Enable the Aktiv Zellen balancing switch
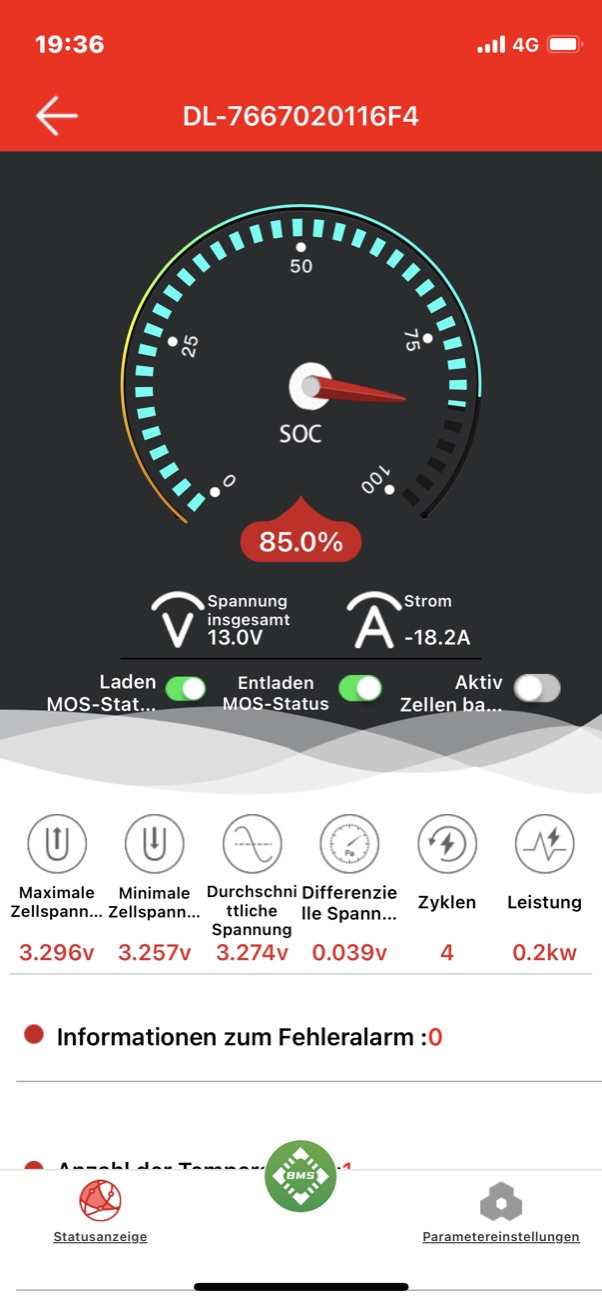 (537, 688)
